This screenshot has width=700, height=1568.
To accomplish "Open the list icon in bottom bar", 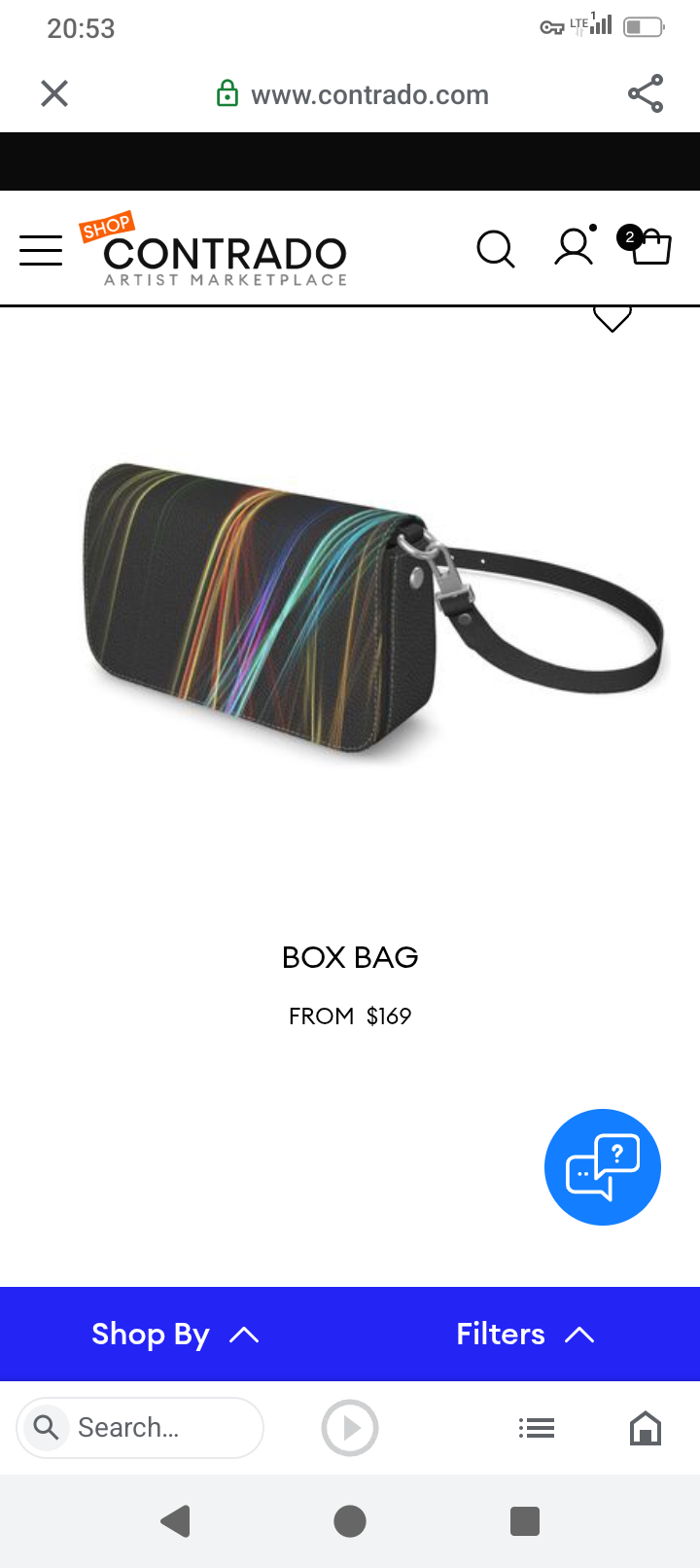I will click(x=537, y=1428).
